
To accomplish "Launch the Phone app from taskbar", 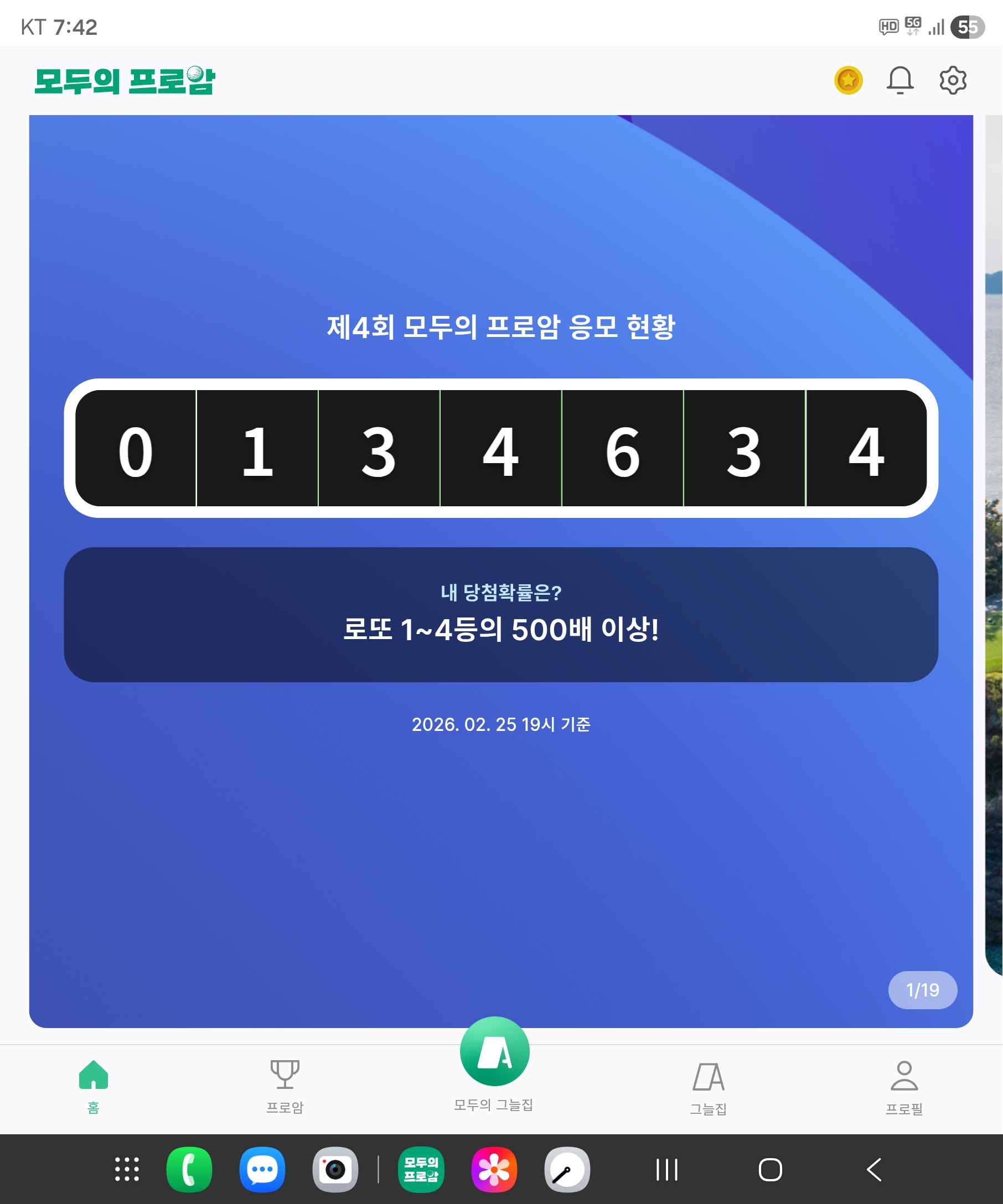I will (189, 1169).
